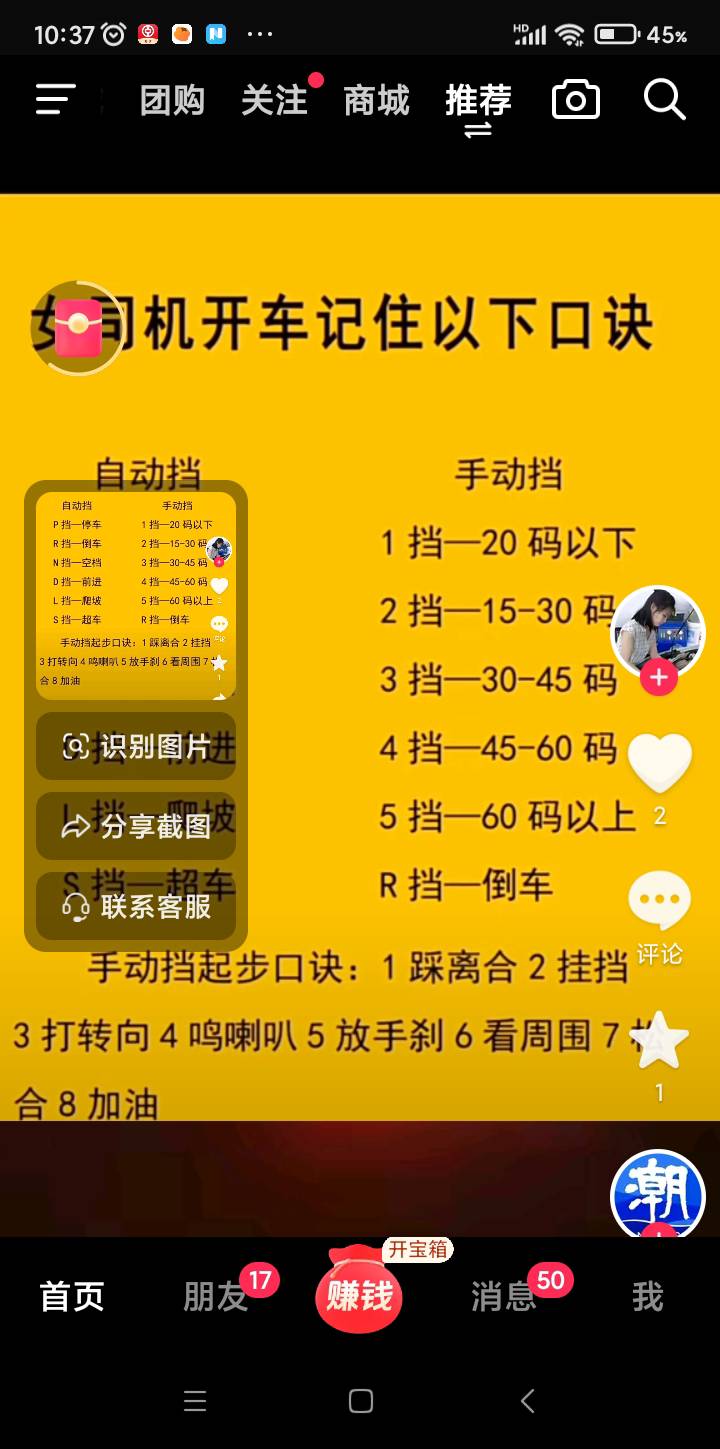
Task: Switch to the 关注 tab
Action: (x=274, y=100)
